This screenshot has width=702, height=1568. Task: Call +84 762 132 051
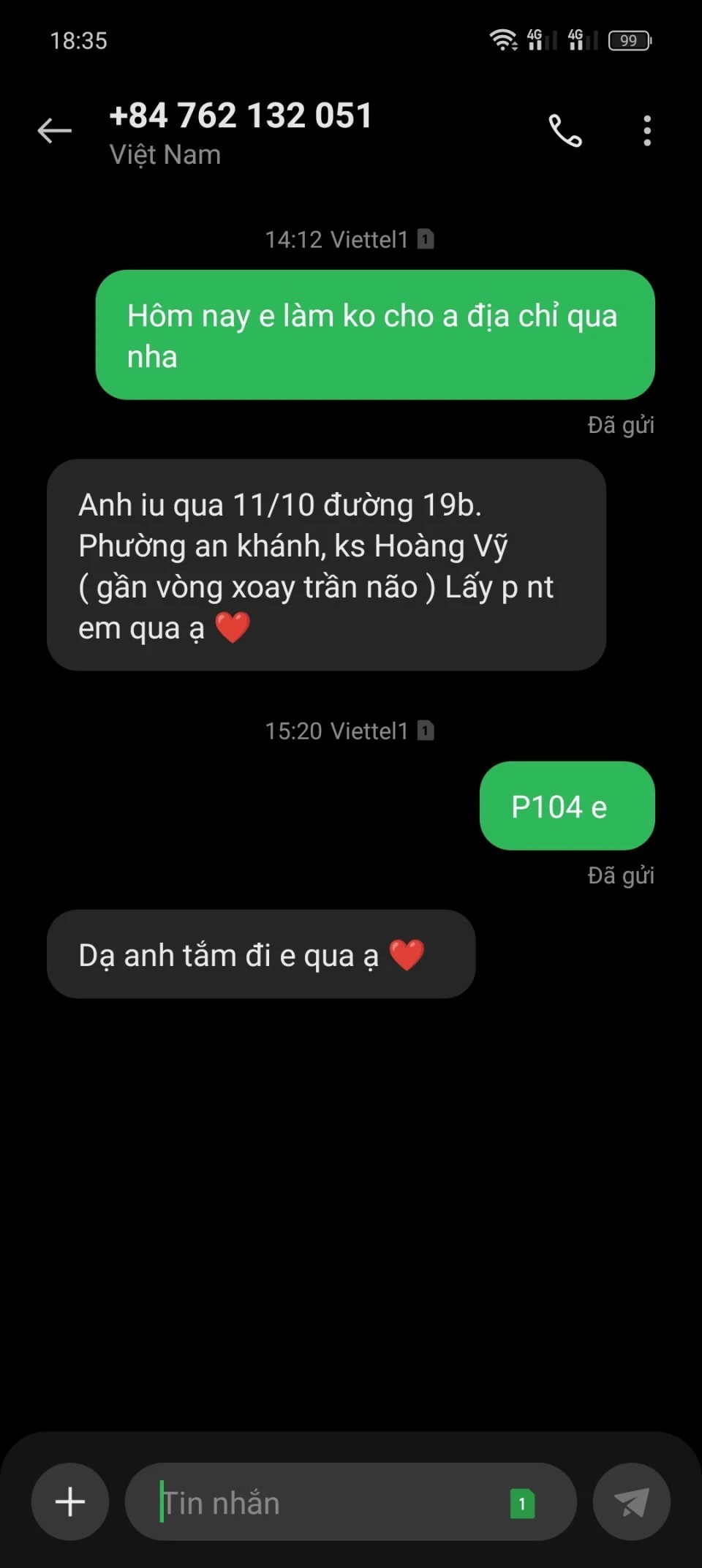click(x=565, y=132)
